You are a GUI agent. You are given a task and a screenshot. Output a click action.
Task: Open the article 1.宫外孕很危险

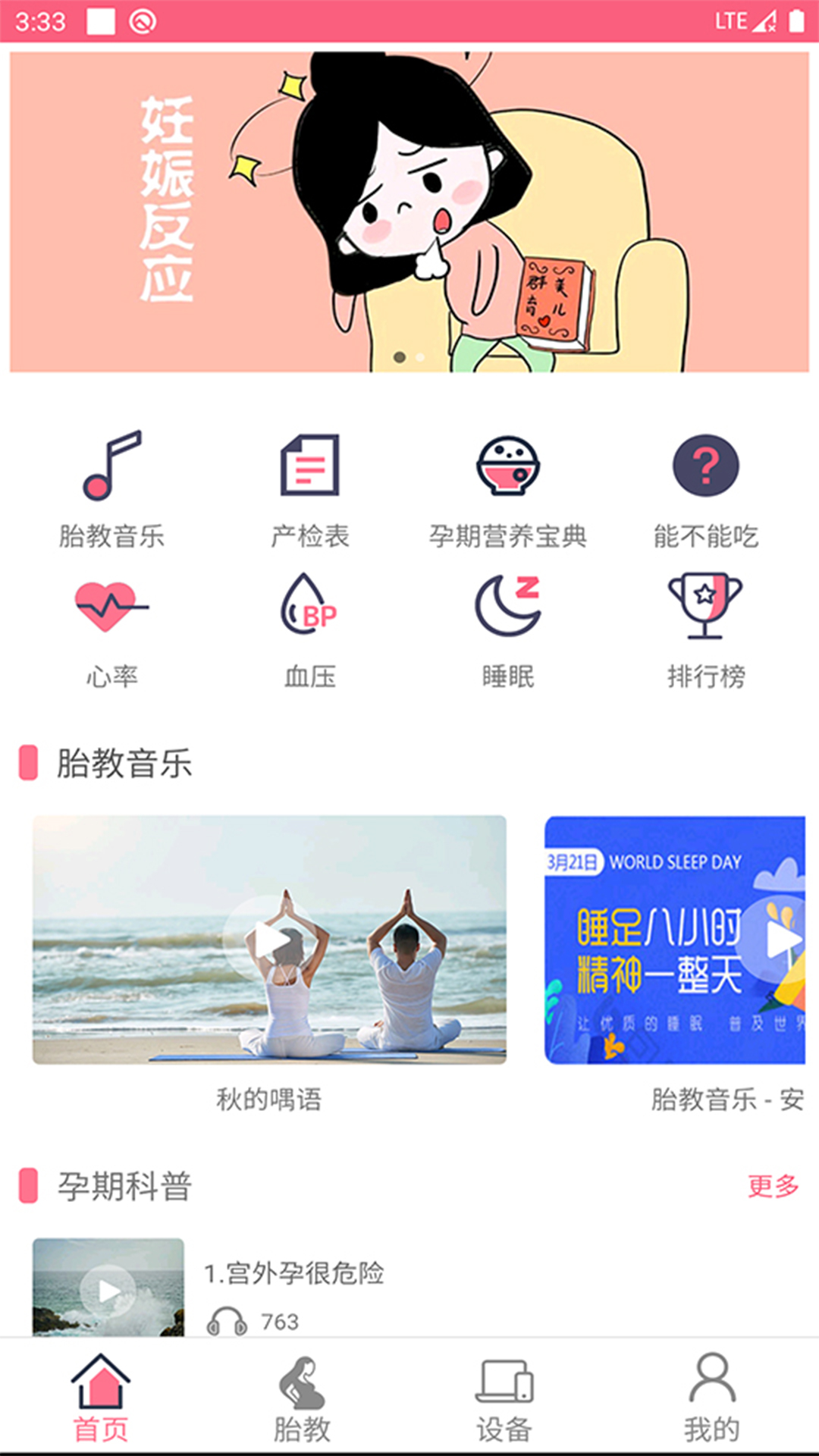[x=296, y=1275]
